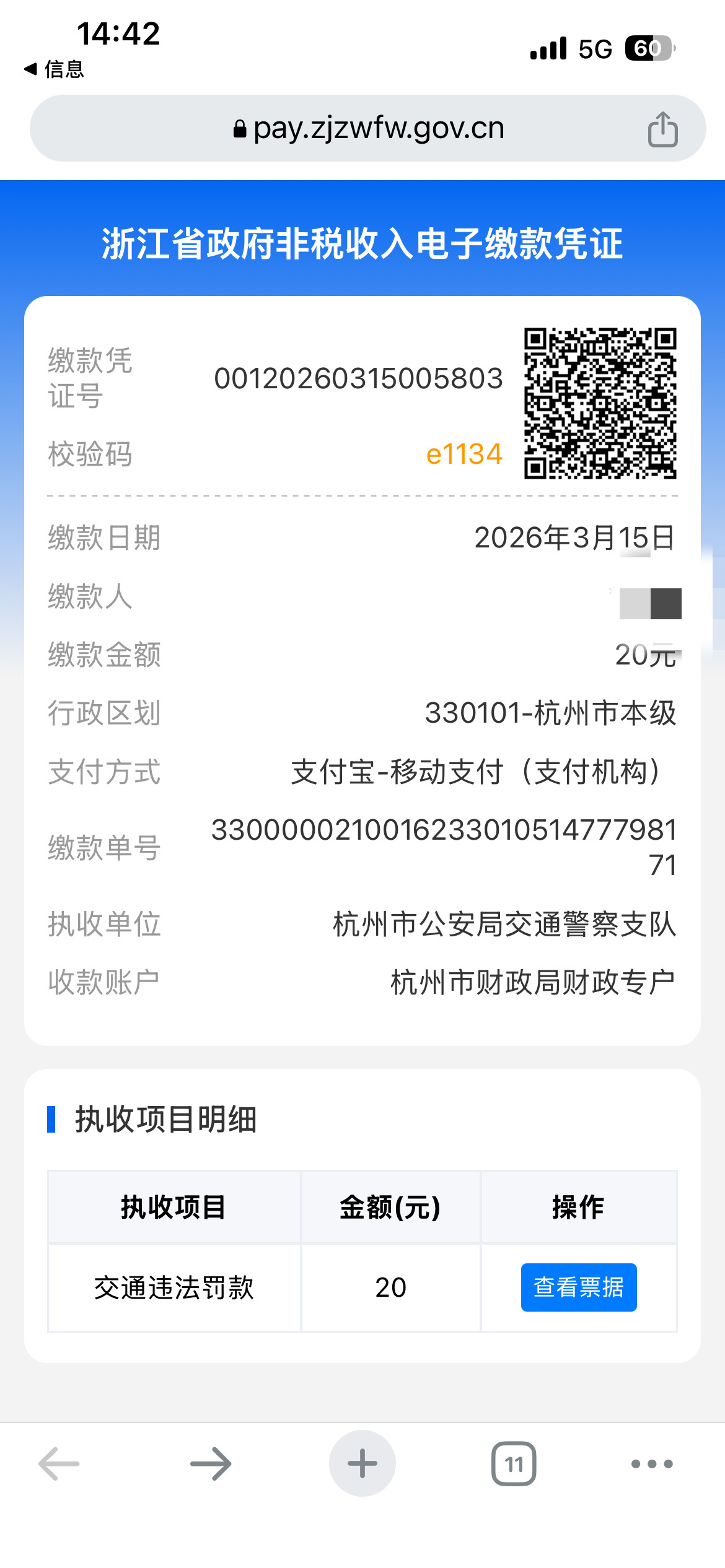Viewport: 725px width, 1568px height.
Task: Go forward with the forward arrow
Action: click(x=211, y=1464)
